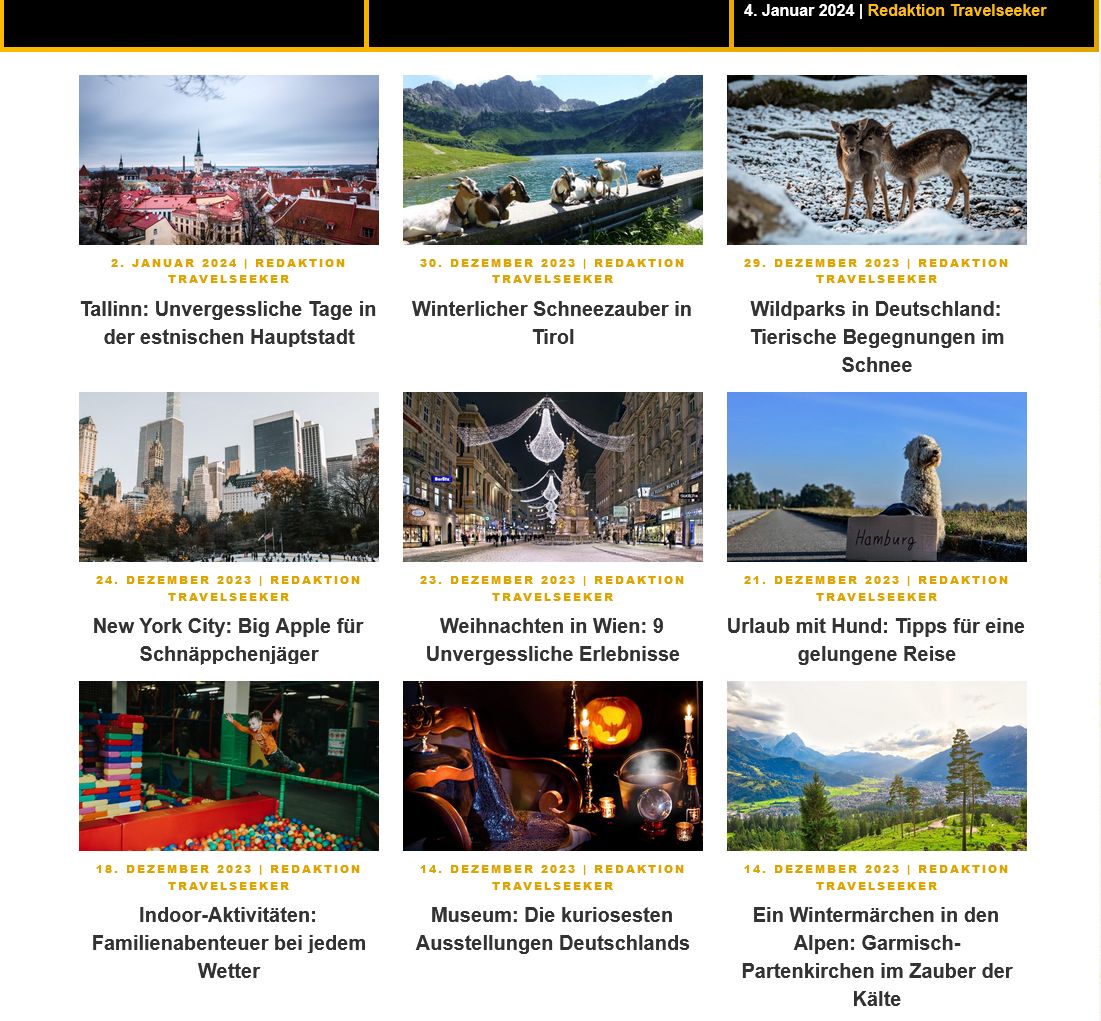Image resolution: width=1101 pixels, height=1021 pixels.
Task: Open the Garmisch-Partenkirchen article image
Action: pos(877,766)
